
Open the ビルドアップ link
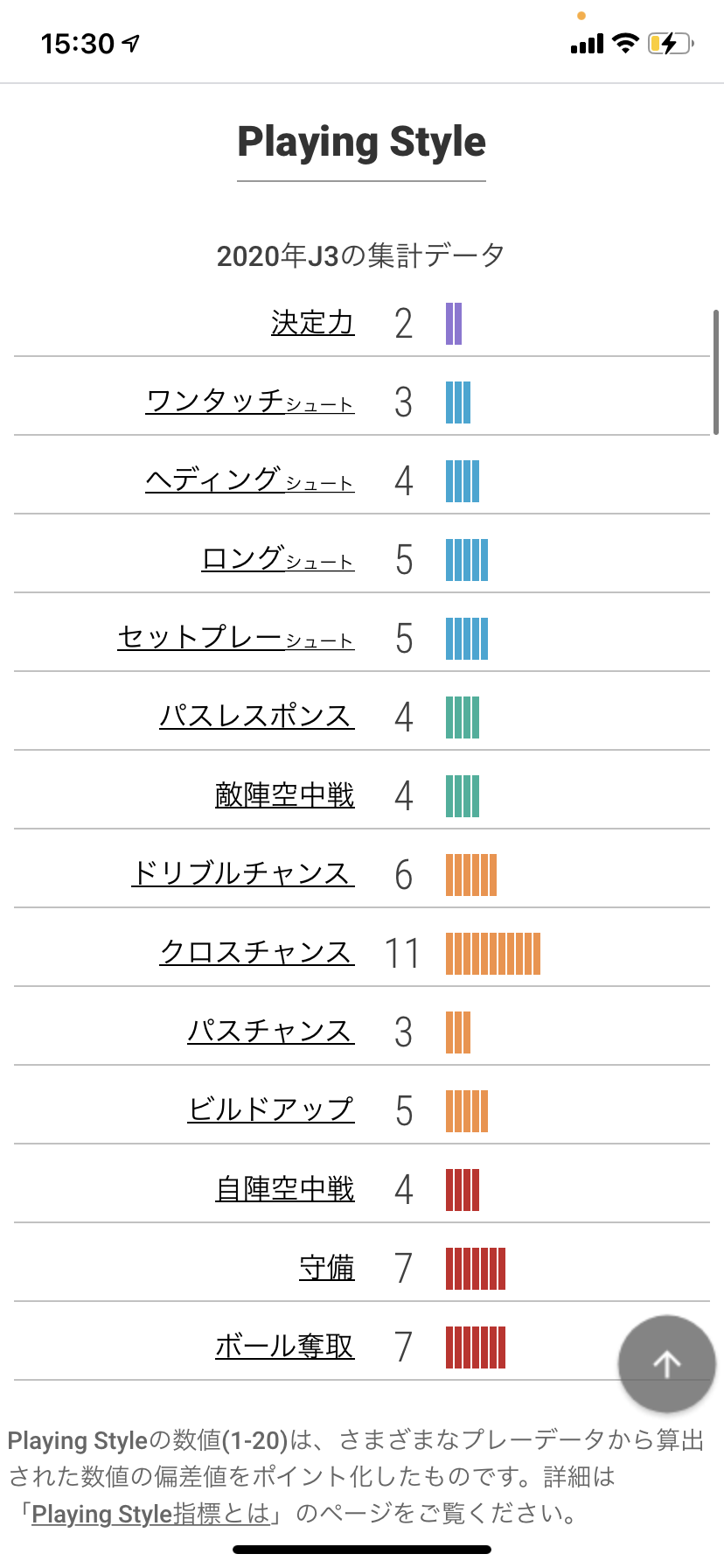[271, 1110]
